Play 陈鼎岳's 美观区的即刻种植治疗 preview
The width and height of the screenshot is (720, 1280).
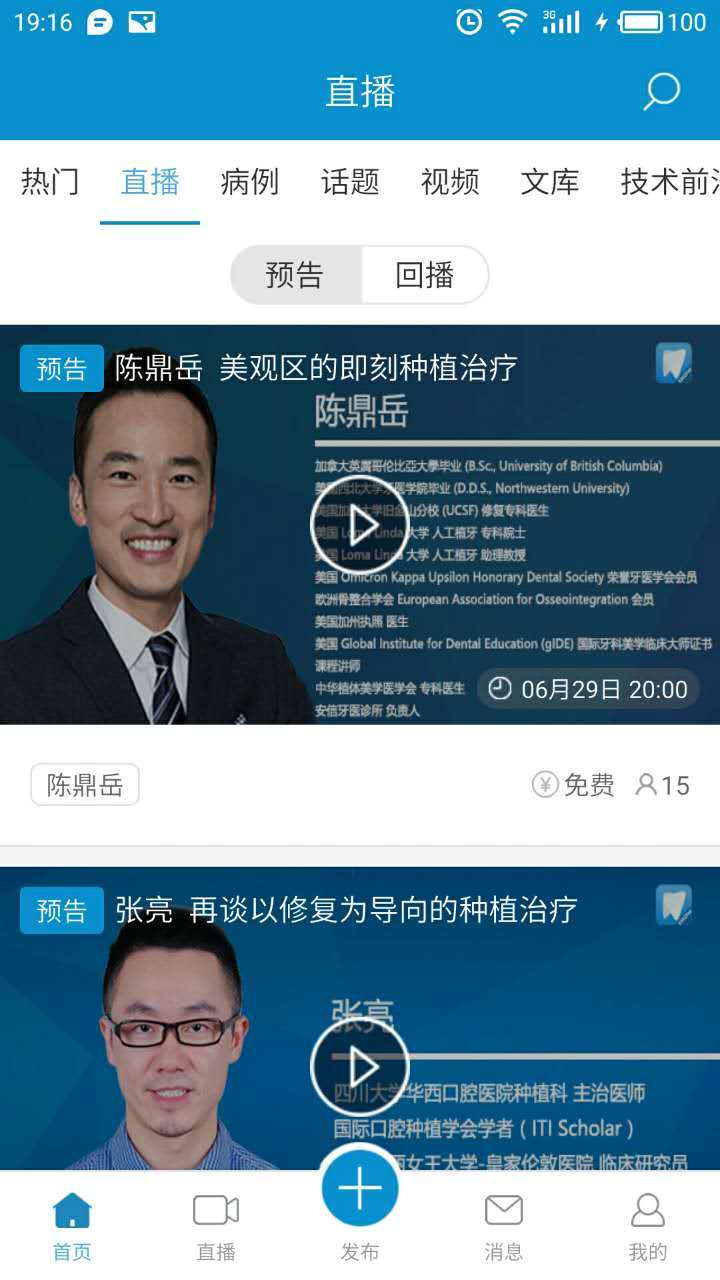point(360,525)
